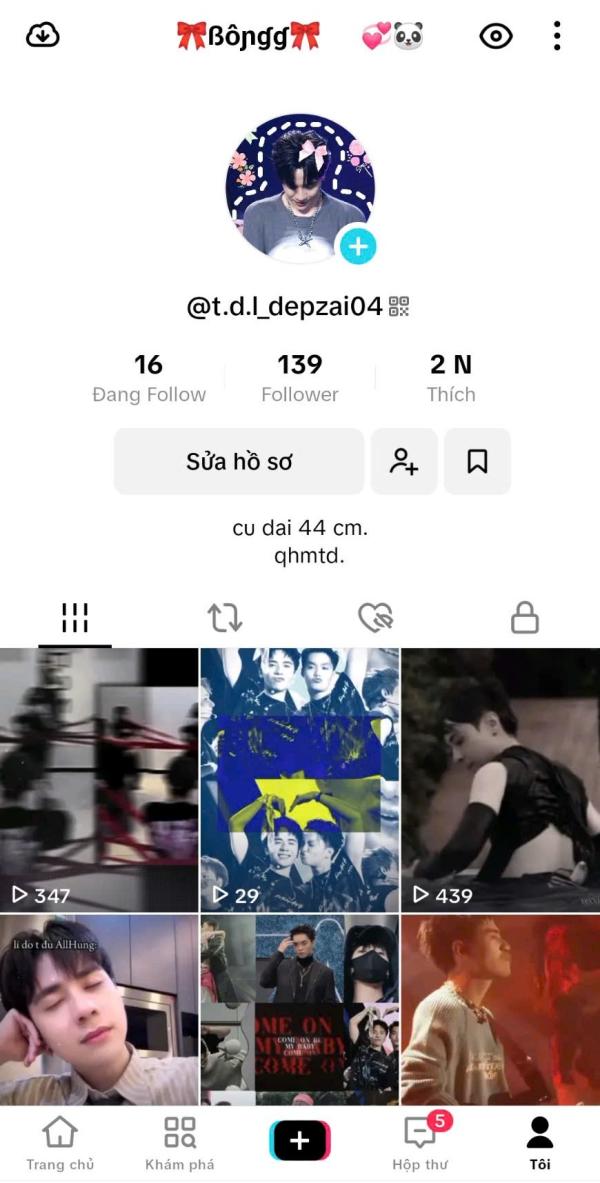
Task: Tap the plus badge on the avatar
Action: pyautogui.click(x=357, y=246)
